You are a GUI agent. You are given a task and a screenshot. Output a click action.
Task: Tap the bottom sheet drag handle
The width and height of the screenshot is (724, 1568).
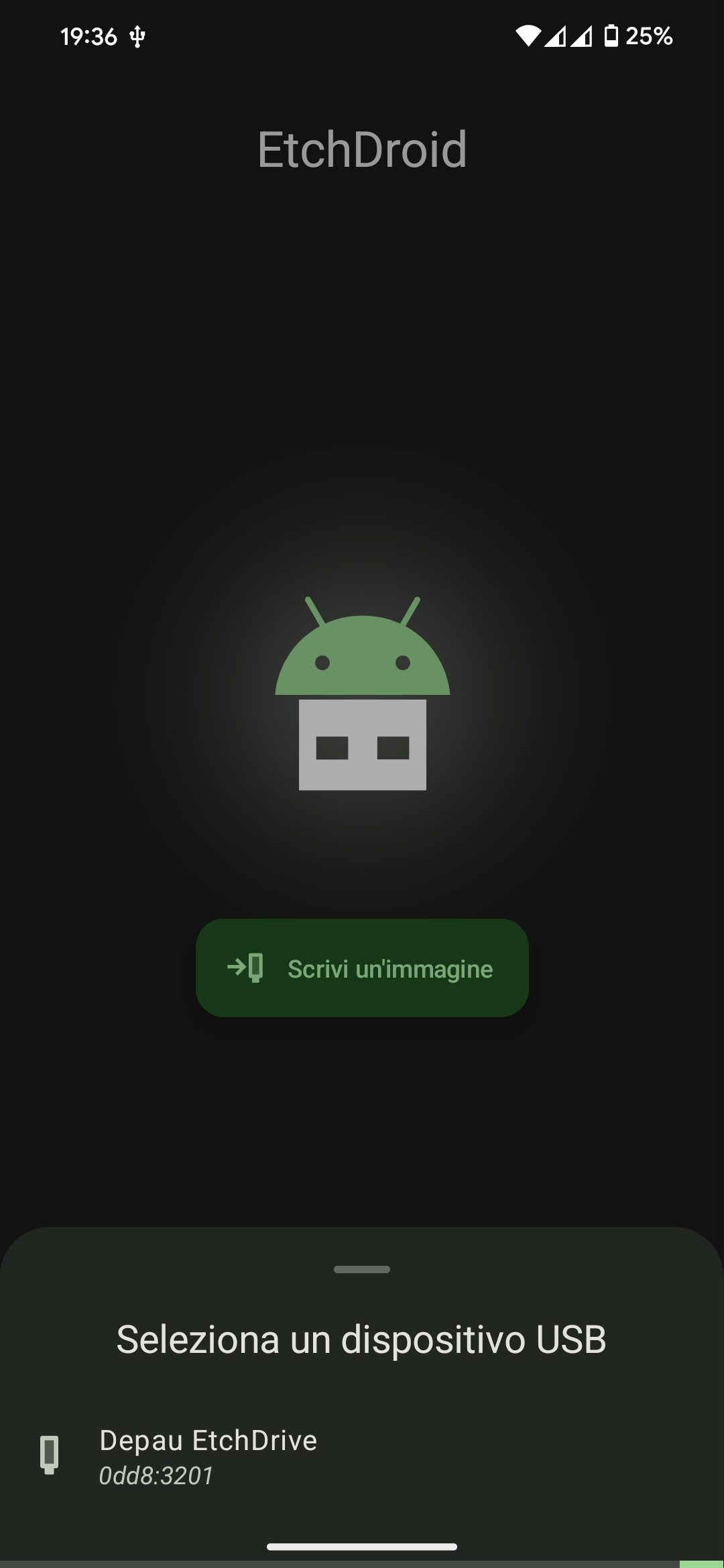(362, 1269)
